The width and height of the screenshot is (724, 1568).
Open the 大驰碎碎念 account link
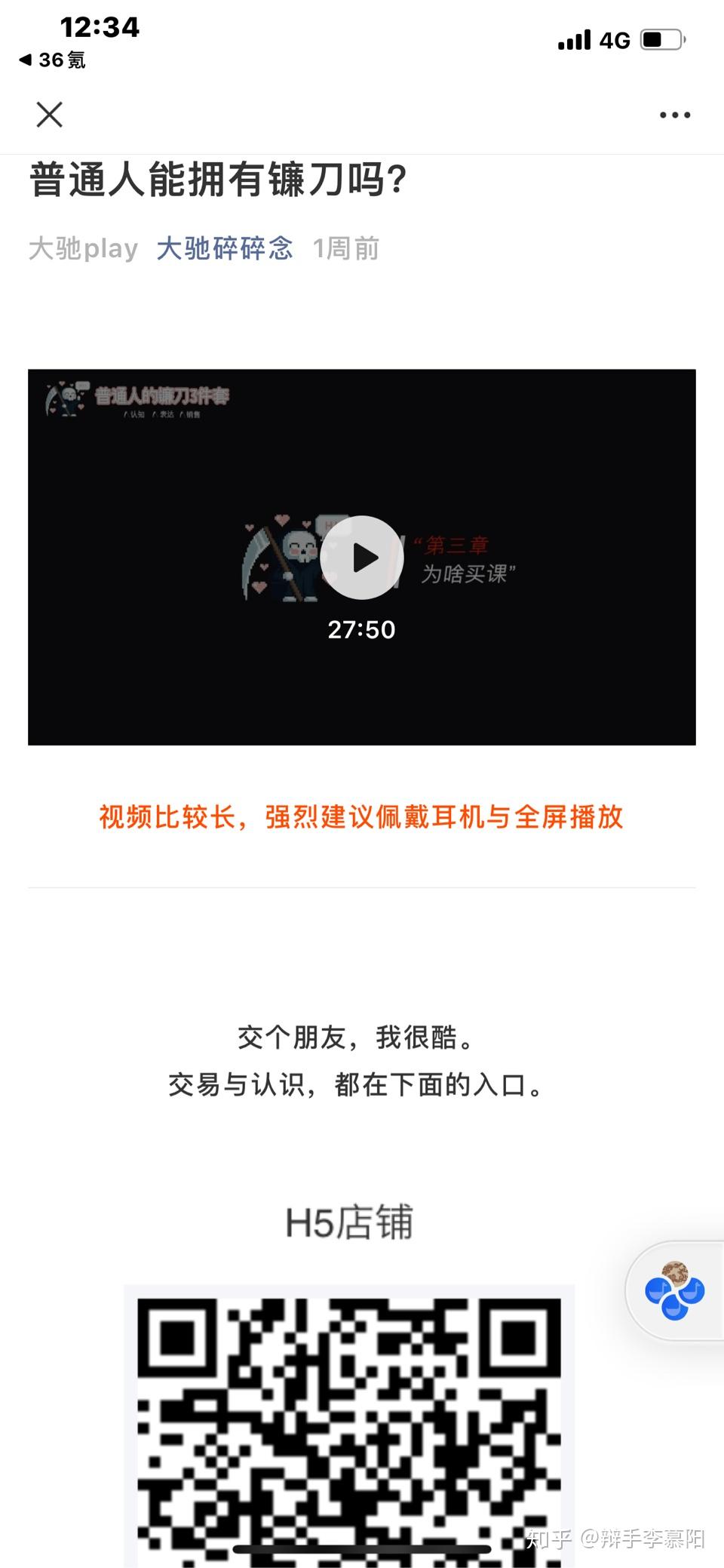(x=224, y=248)
